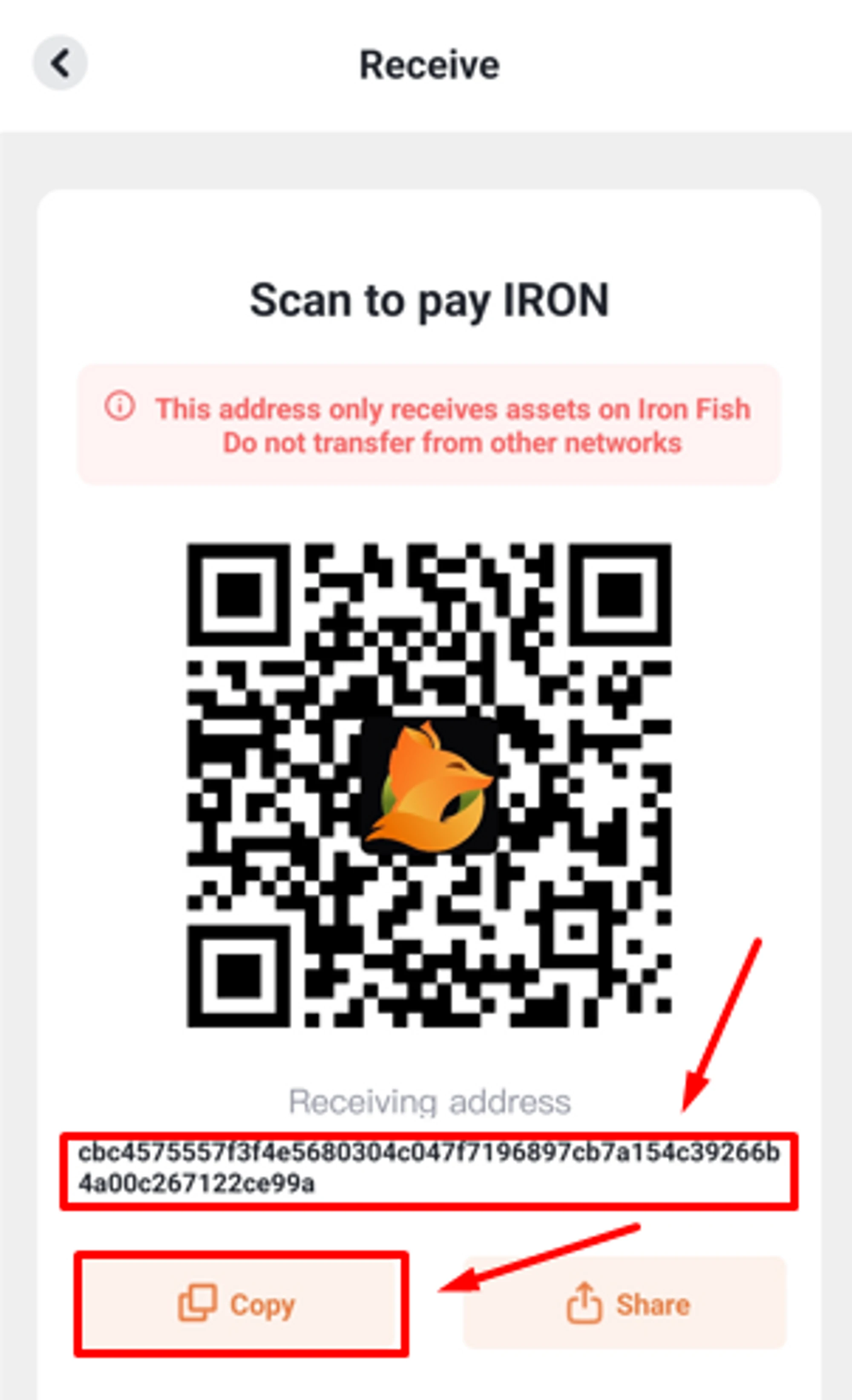Share the IRON receiving address
The image size is (852, 1400).
[x=625, y=1304]
